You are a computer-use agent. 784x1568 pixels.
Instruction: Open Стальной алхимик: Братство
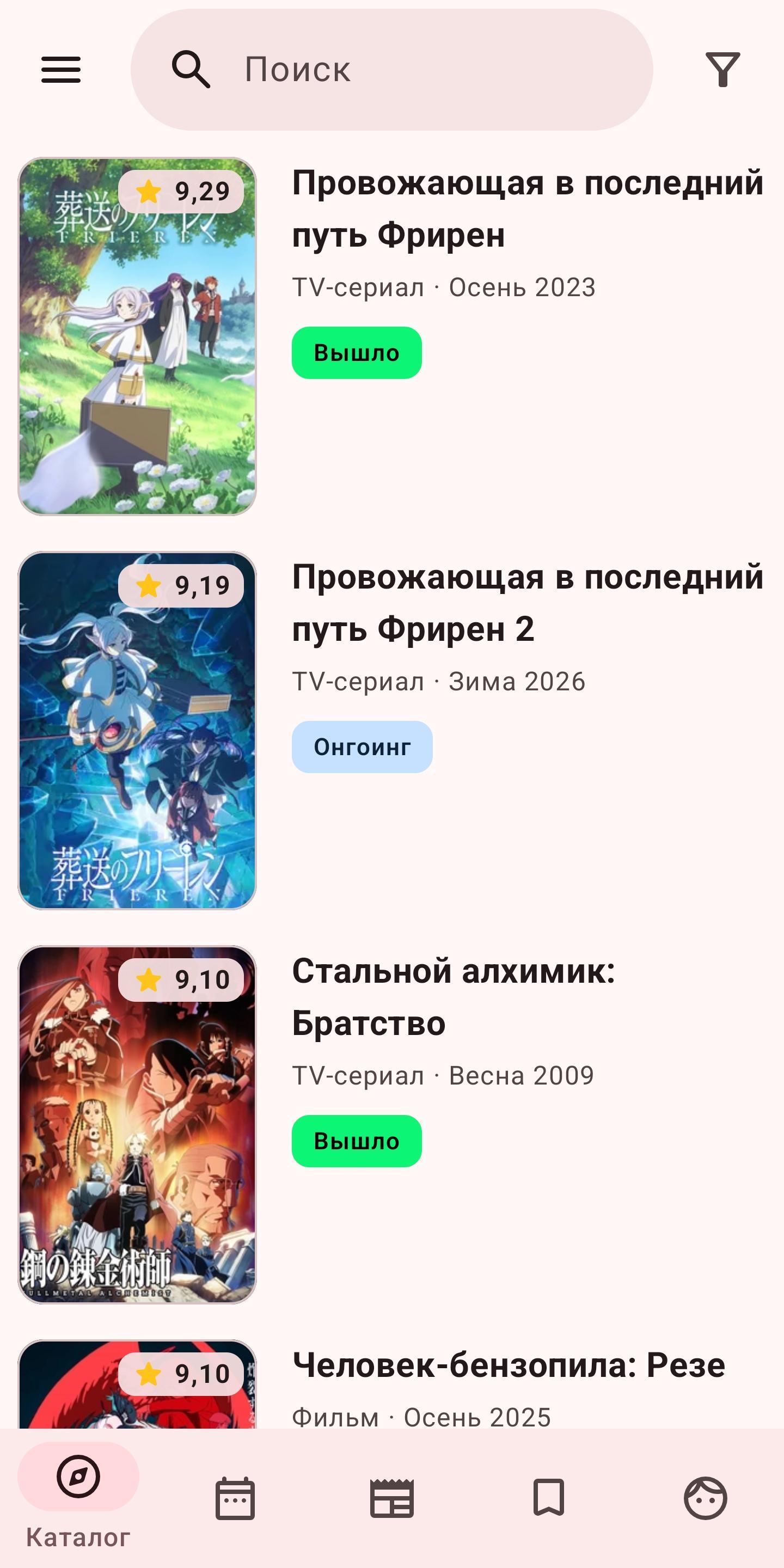pos(454,996)
